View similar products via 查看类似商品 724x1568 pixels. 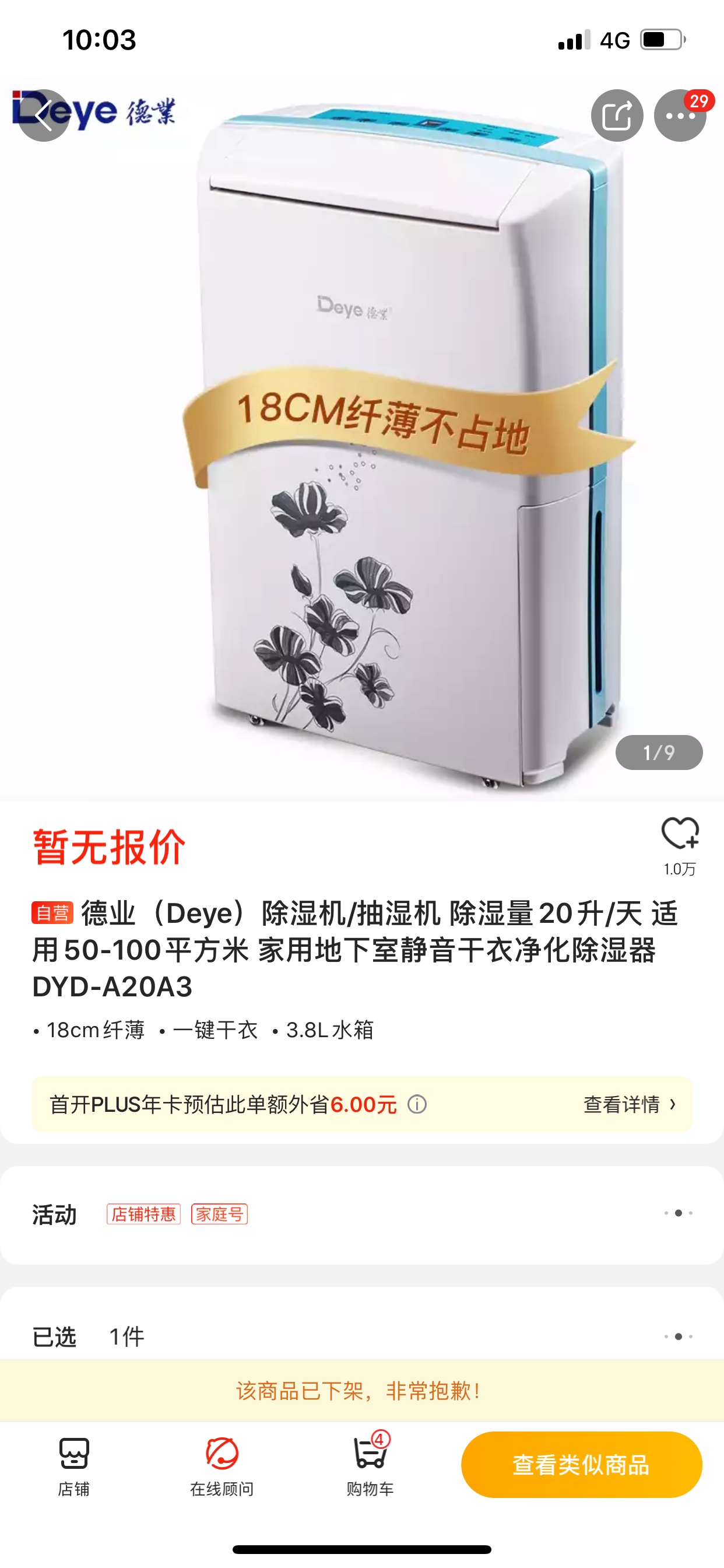[x=581, y=1465]
